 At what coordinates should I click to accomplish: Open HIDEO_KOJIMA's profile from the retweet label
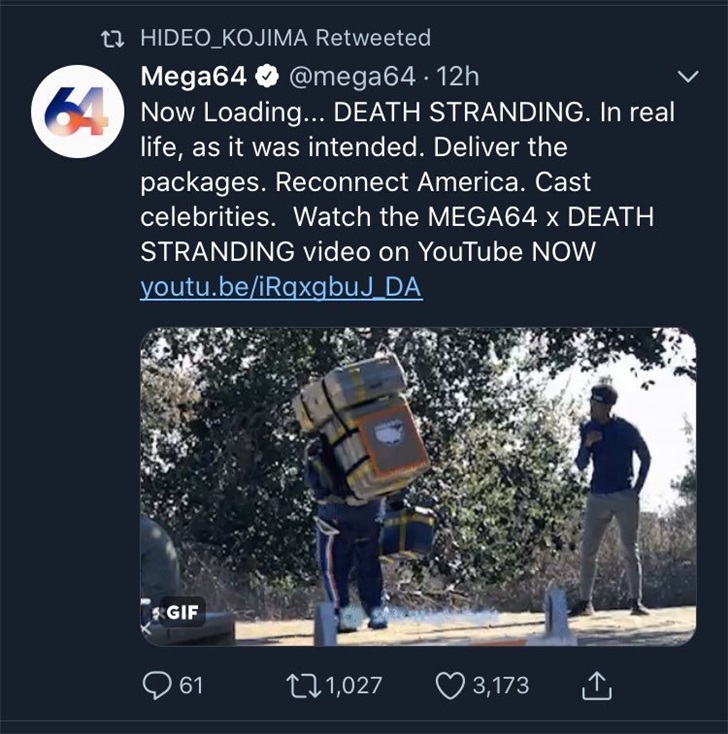pyautogui.click(x=223, y=38)
